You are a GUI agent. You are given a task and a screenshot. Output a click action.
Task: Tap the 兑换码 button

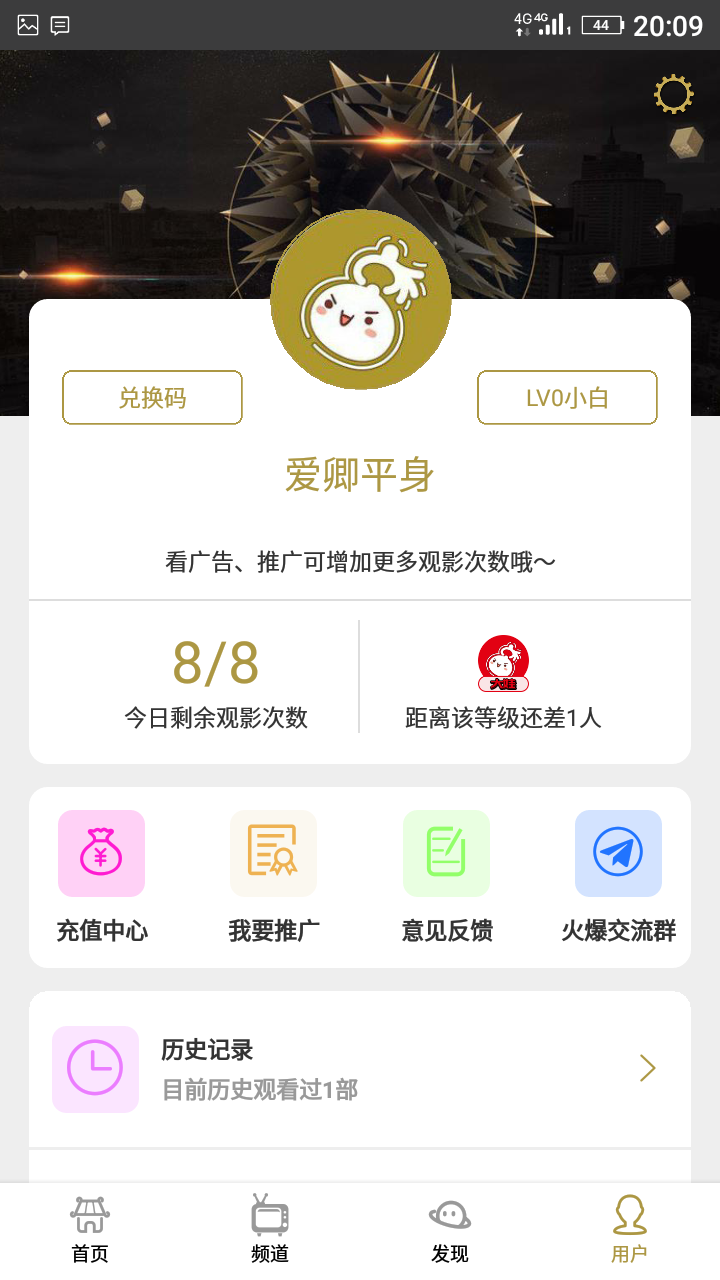point(152,398)
